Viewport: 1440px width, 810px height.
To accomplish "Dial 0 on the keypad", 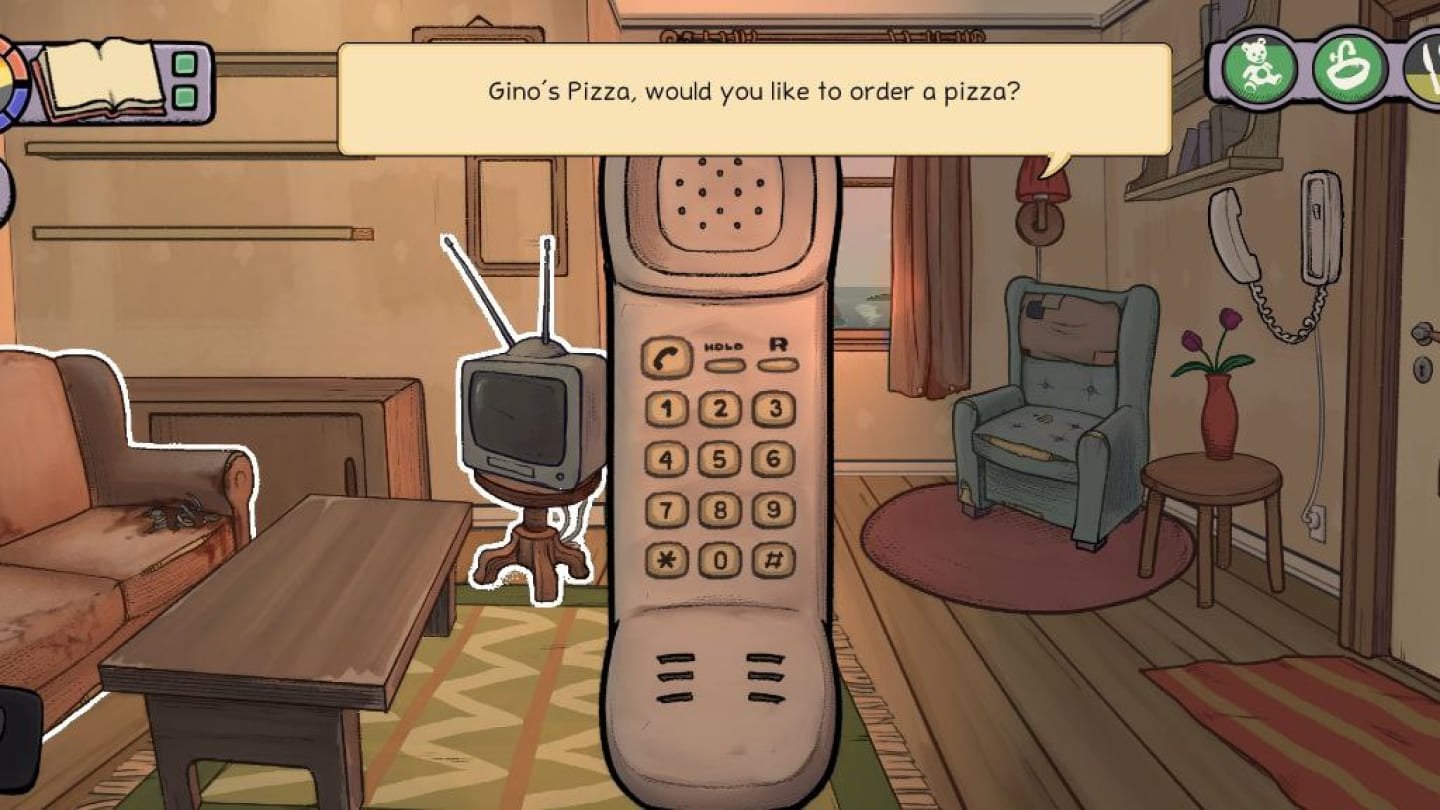I will 719,560.
